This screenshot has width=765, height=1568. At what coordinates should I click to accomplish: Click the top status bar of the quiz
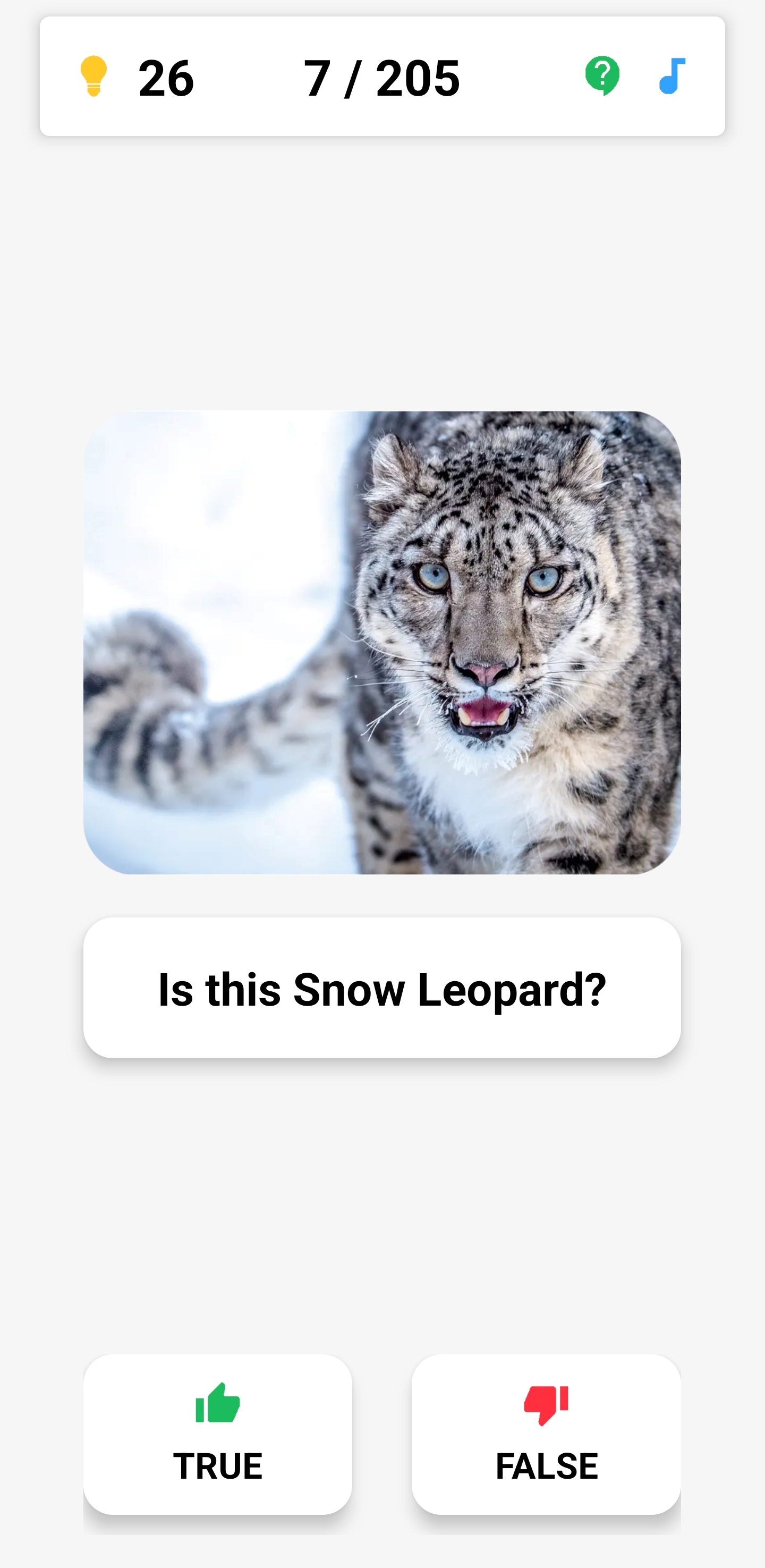[382, 75]
